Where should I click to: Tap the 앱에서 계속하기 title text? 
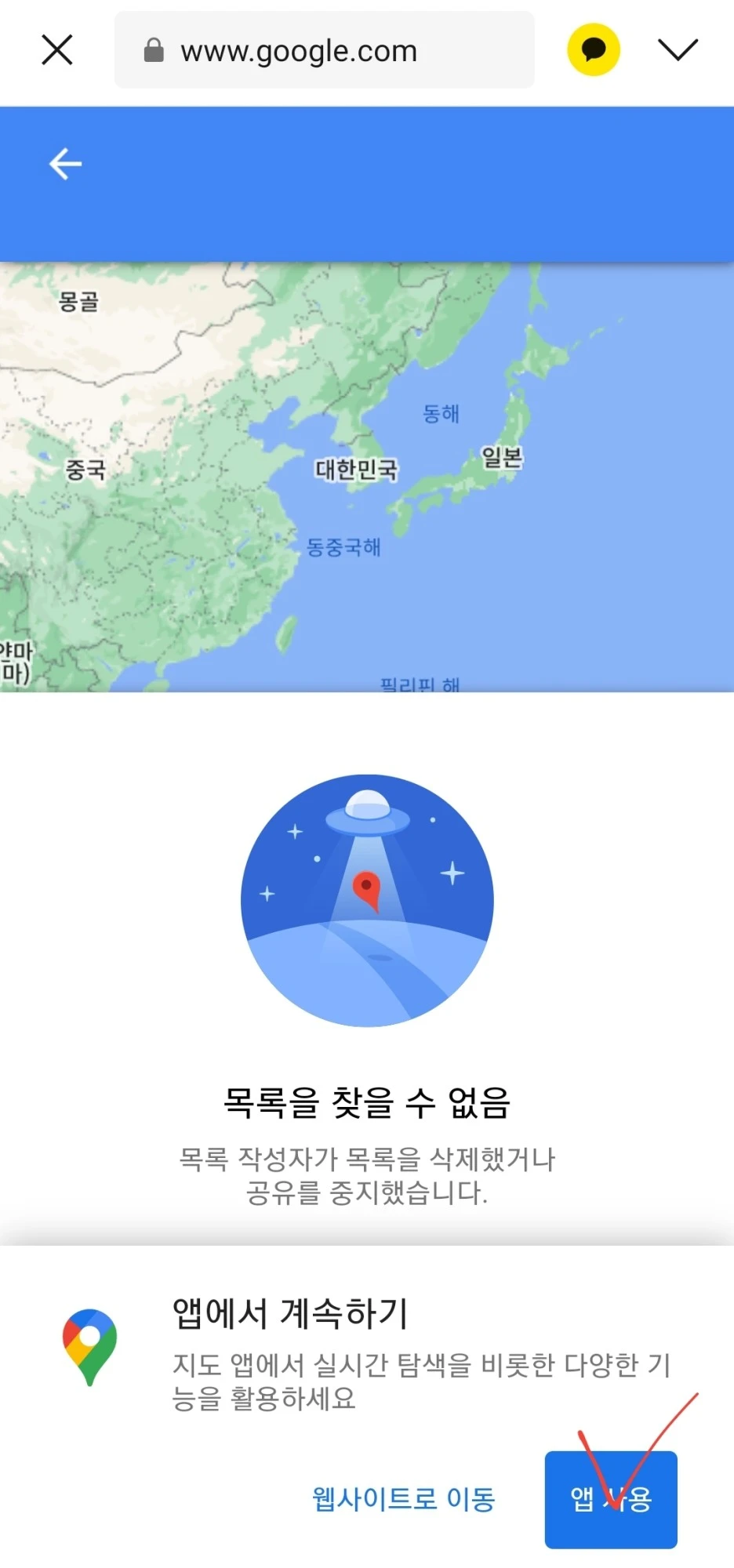click(x=289, y=1313)
